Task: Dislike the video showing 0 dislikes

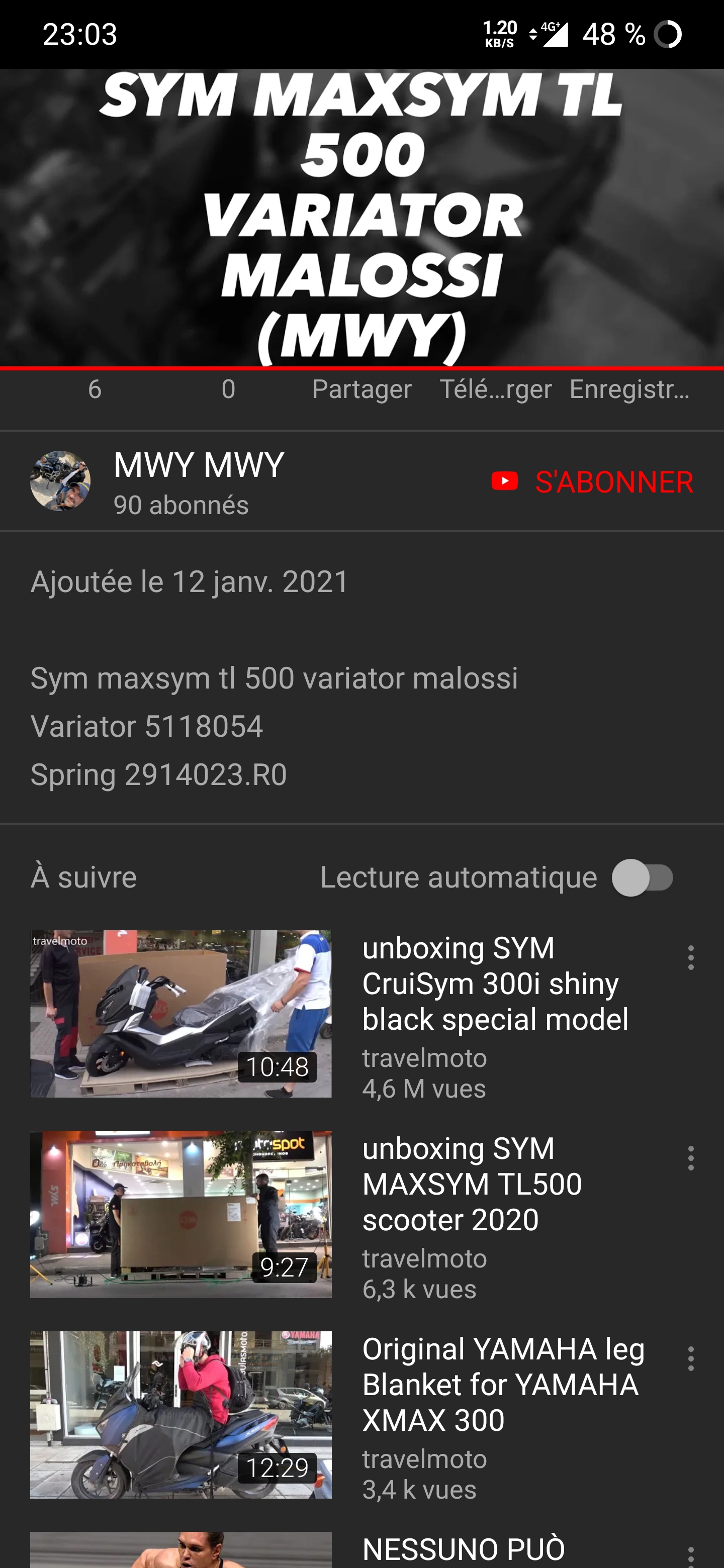Action: click(x=228, y=389)
